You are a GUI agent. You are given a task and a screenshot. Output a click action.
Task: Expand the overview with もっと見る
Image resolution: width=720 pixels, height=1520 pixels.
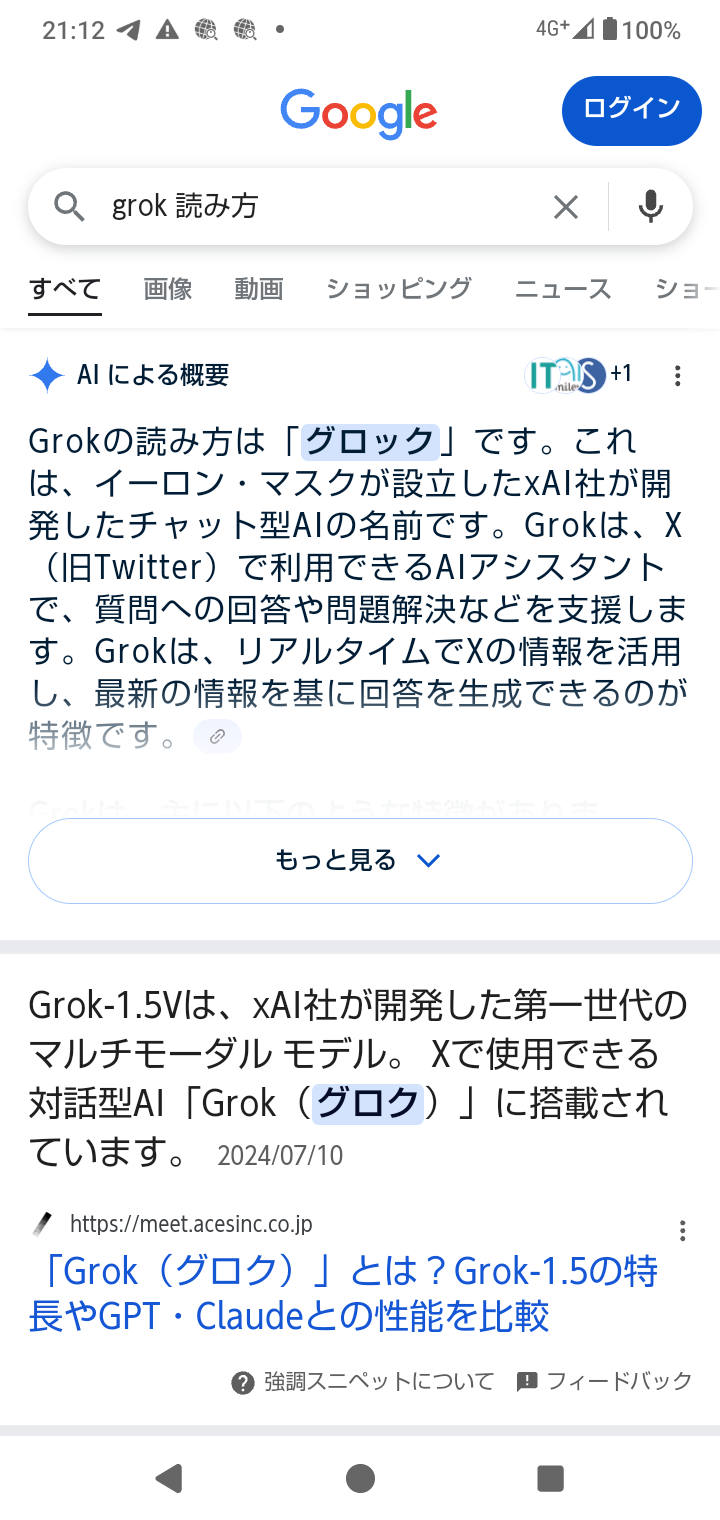(360, 861)
